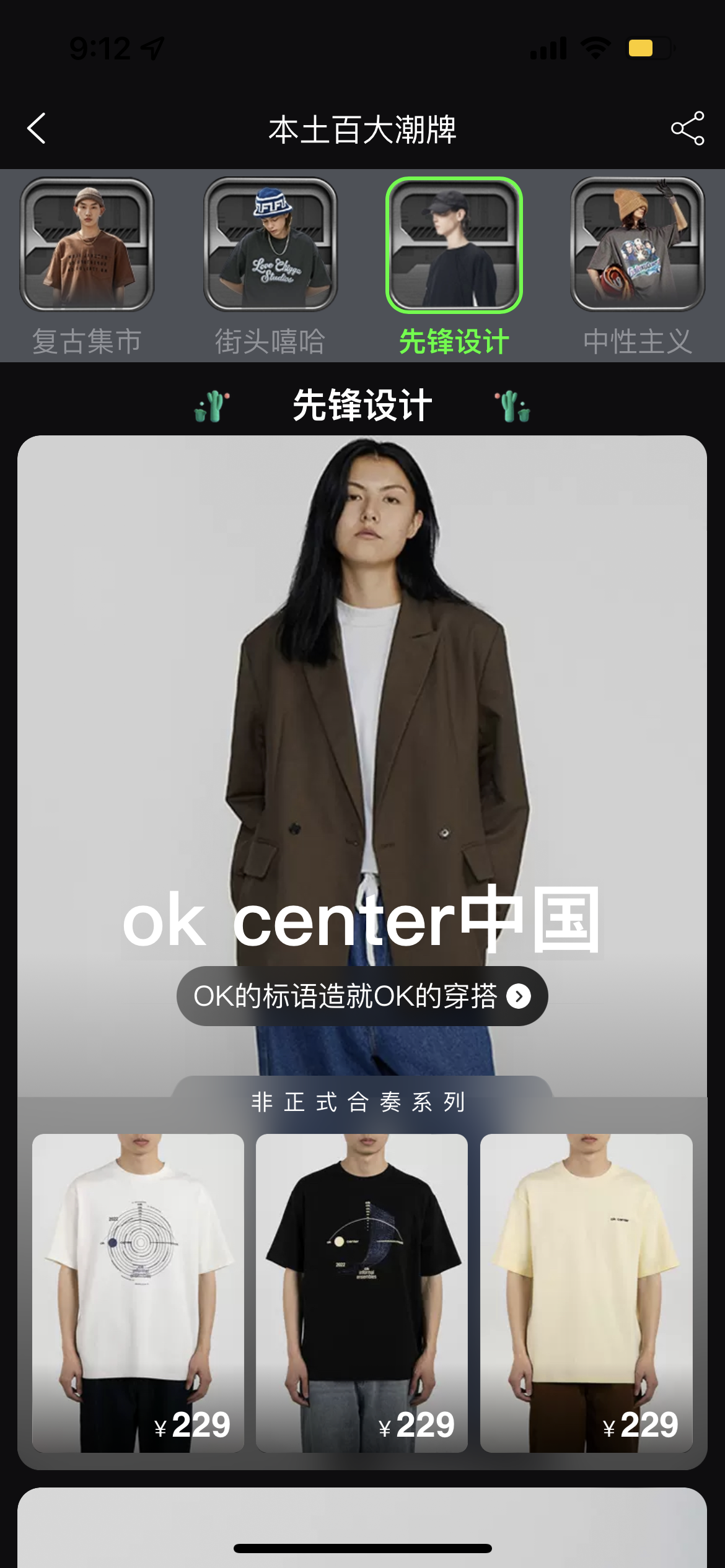Go back with the back arrow
This screenshot has width=725, height=1568.
click(37, 129)
